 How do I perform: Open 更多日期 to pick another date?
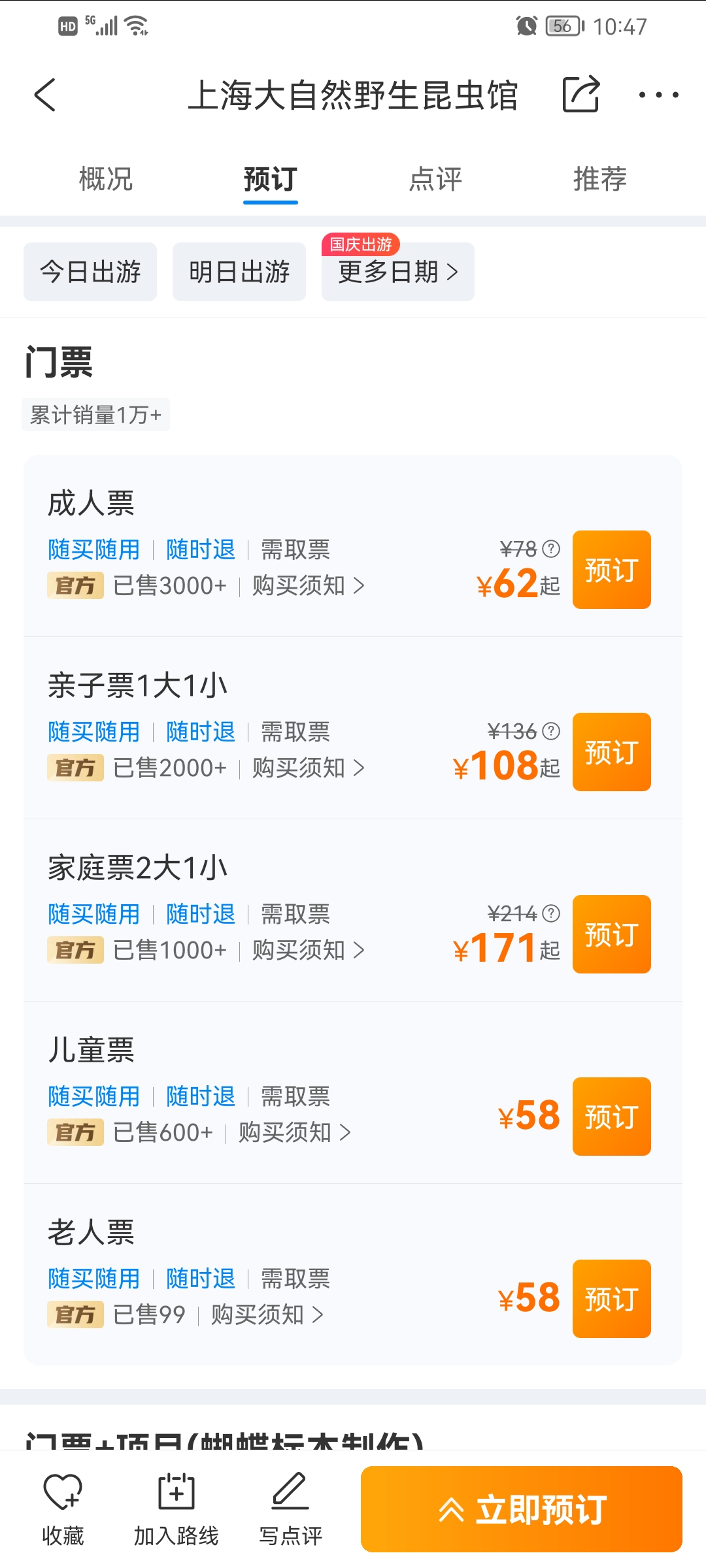398,272
